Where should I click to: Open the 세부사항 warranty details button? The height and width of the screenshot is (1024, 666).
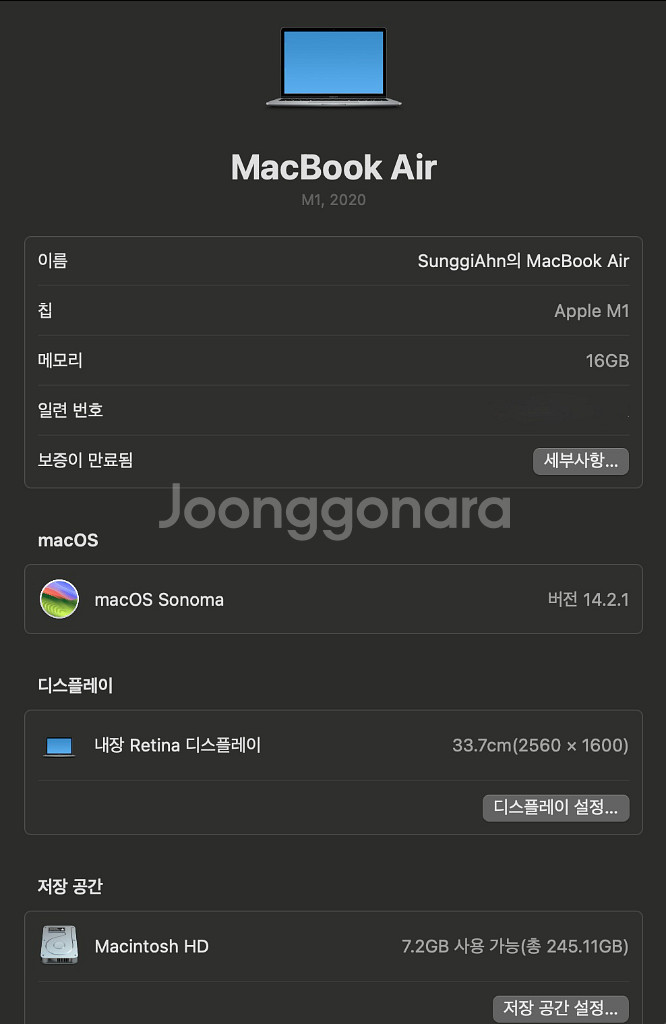(580, 461)
